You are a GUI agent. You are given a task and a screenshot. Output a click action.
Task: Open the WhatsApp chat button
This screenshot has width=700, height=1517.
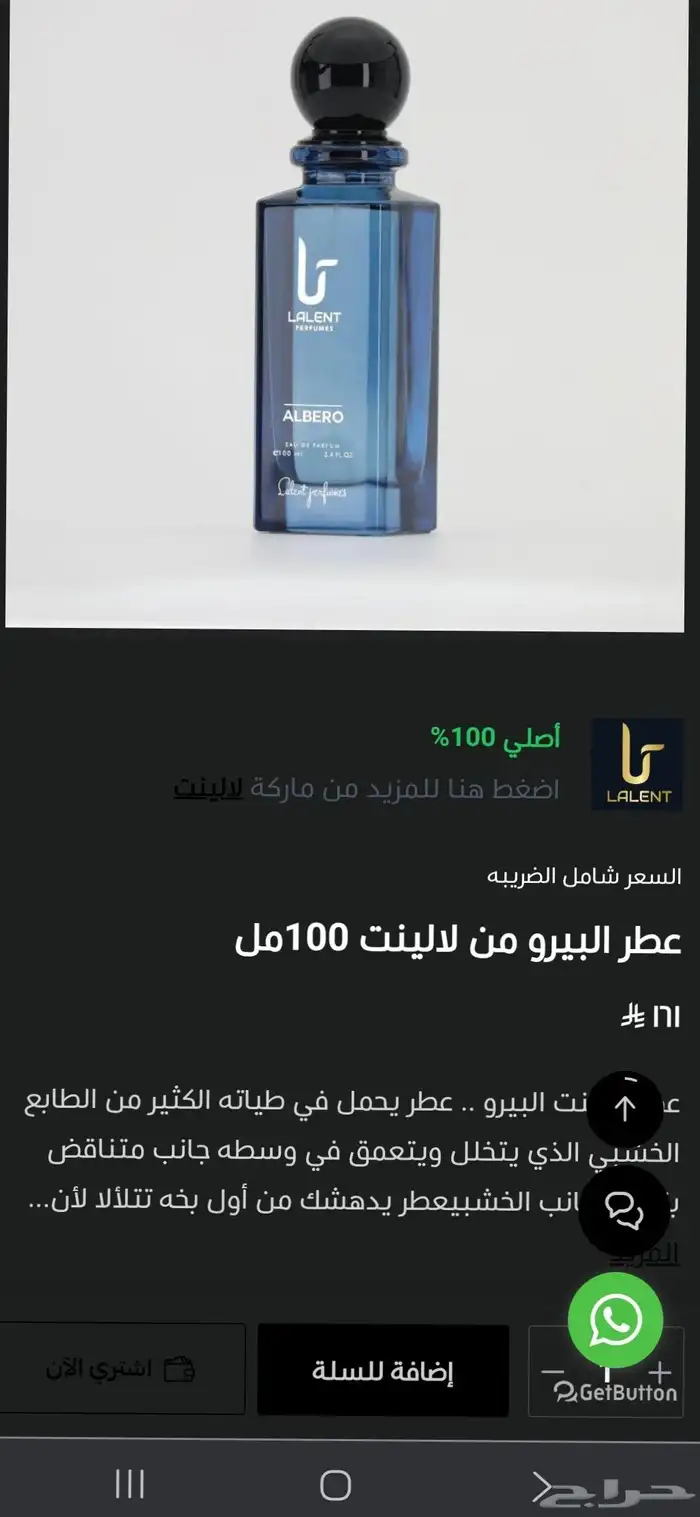point(615,1319)
